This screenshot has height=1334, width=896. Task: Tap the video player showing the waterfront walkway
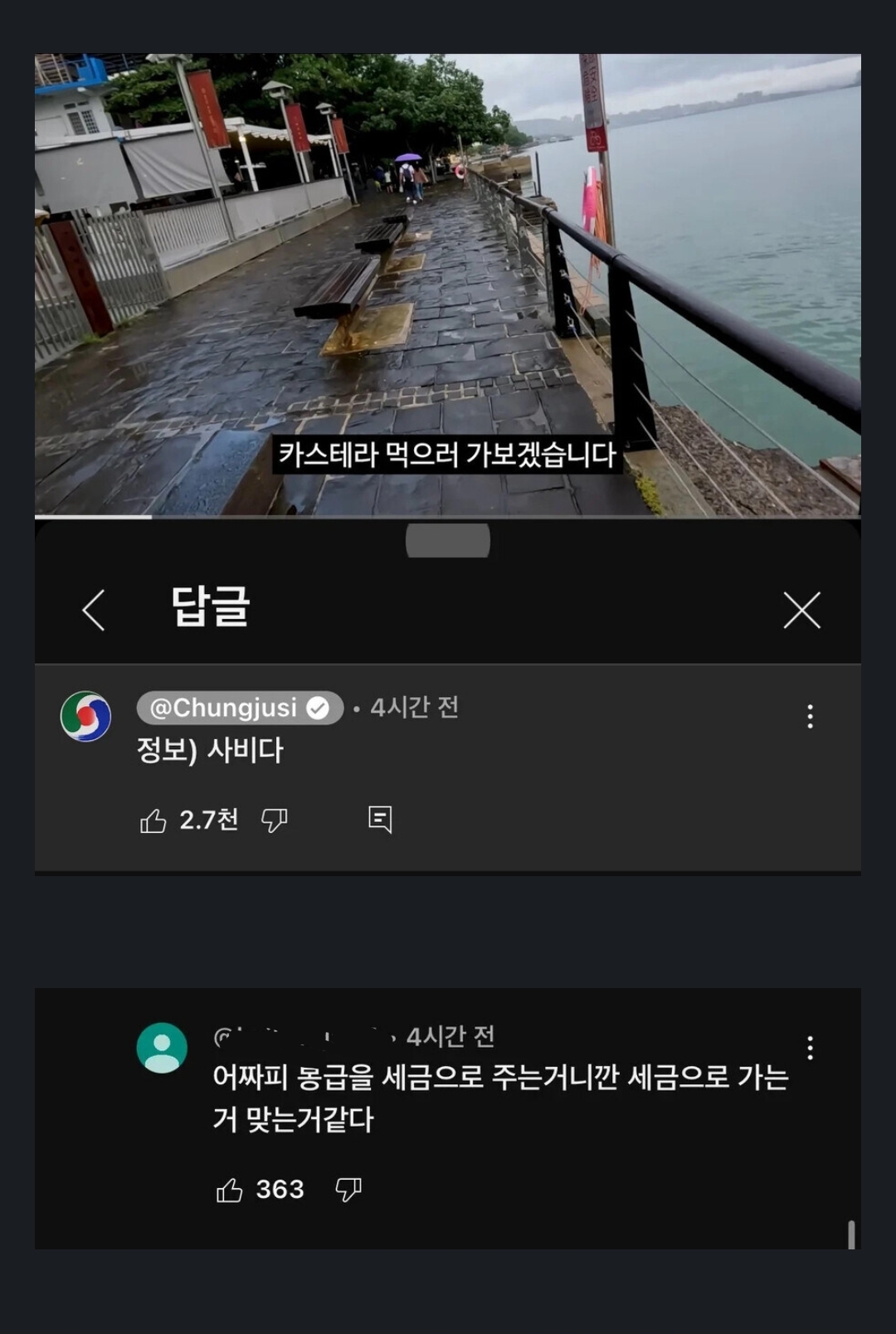pyautogui.click(x=448, y=285)
